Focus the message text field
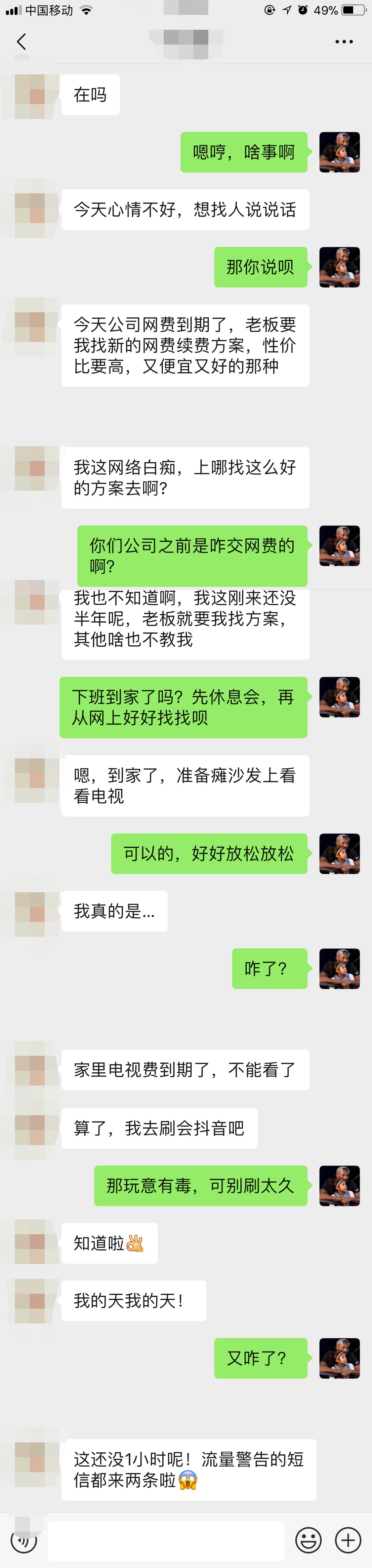Image resolution: width=372 pixels, height=1568 pixels. (x=166, y=1540)
